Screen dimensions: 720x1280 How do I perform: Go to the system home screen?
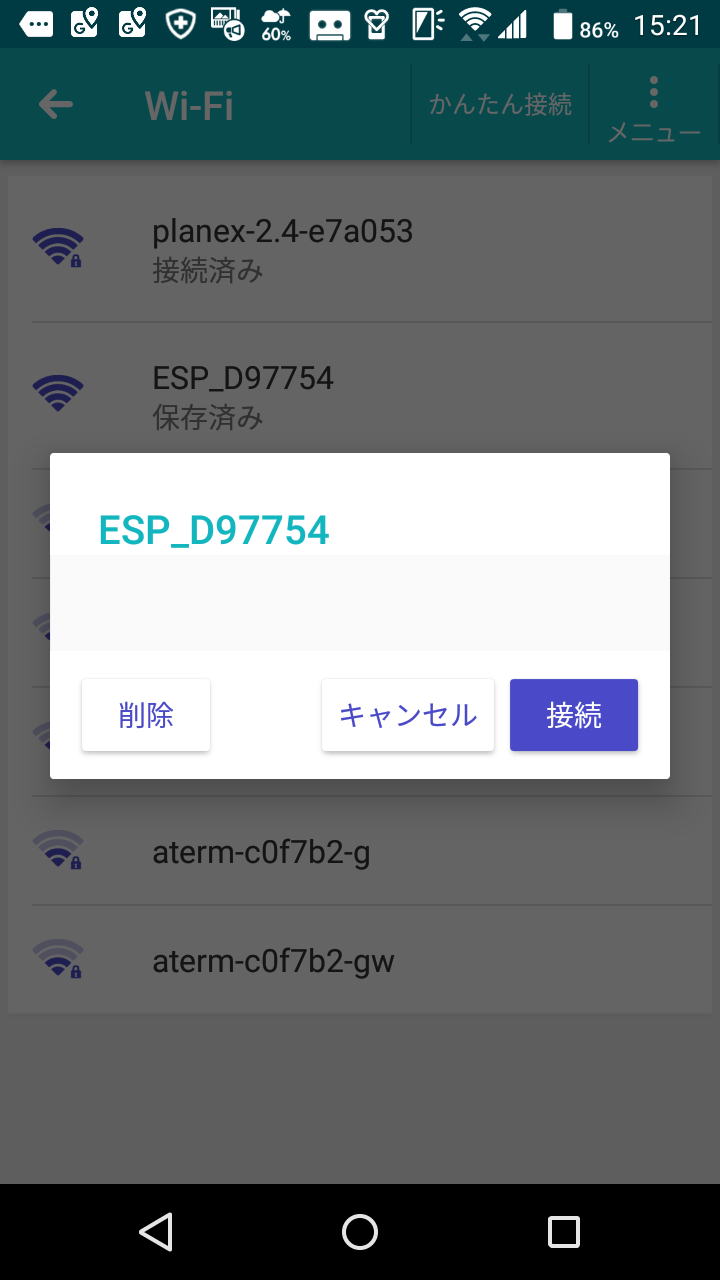[360, 1232]
